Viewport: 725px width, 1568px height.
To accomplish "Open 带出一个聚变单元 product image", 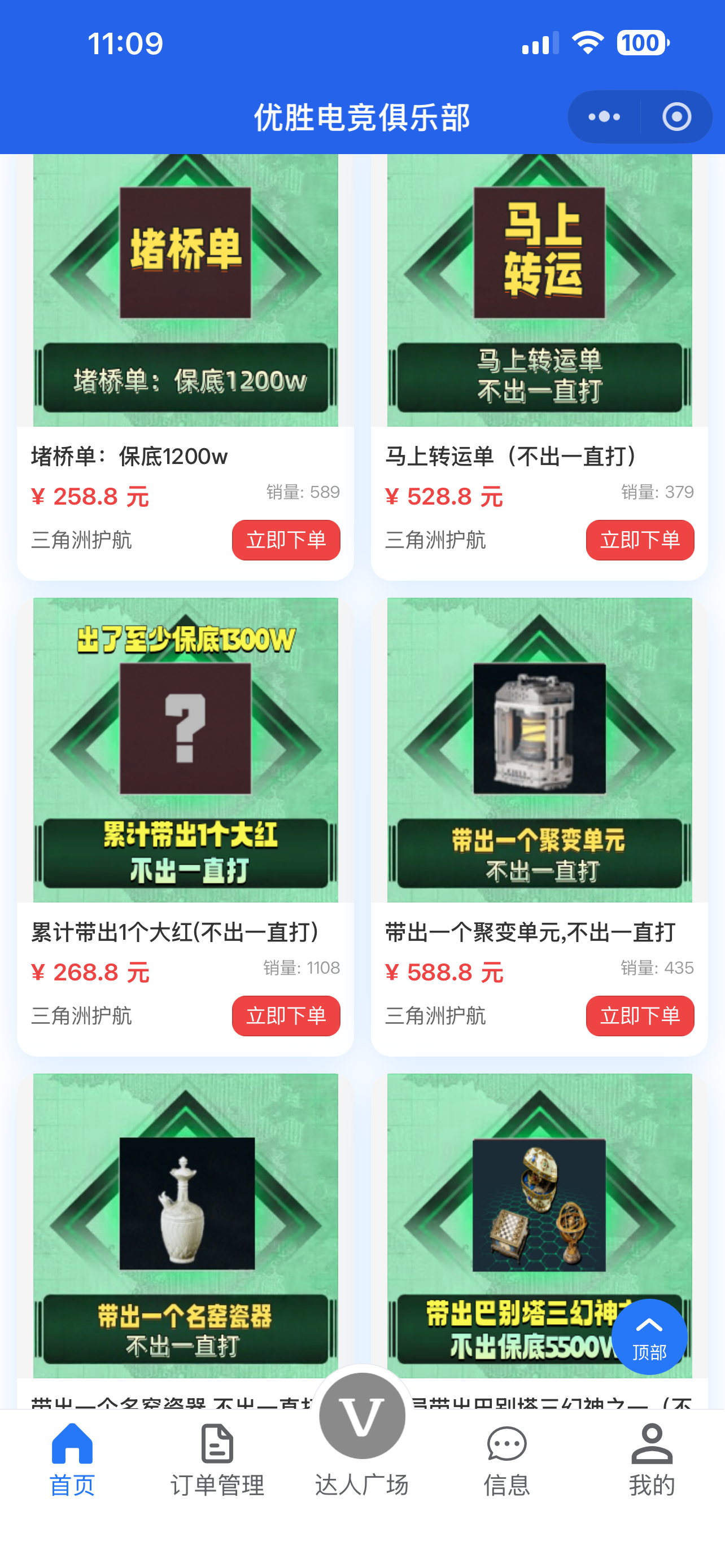I will pos(539,750).
